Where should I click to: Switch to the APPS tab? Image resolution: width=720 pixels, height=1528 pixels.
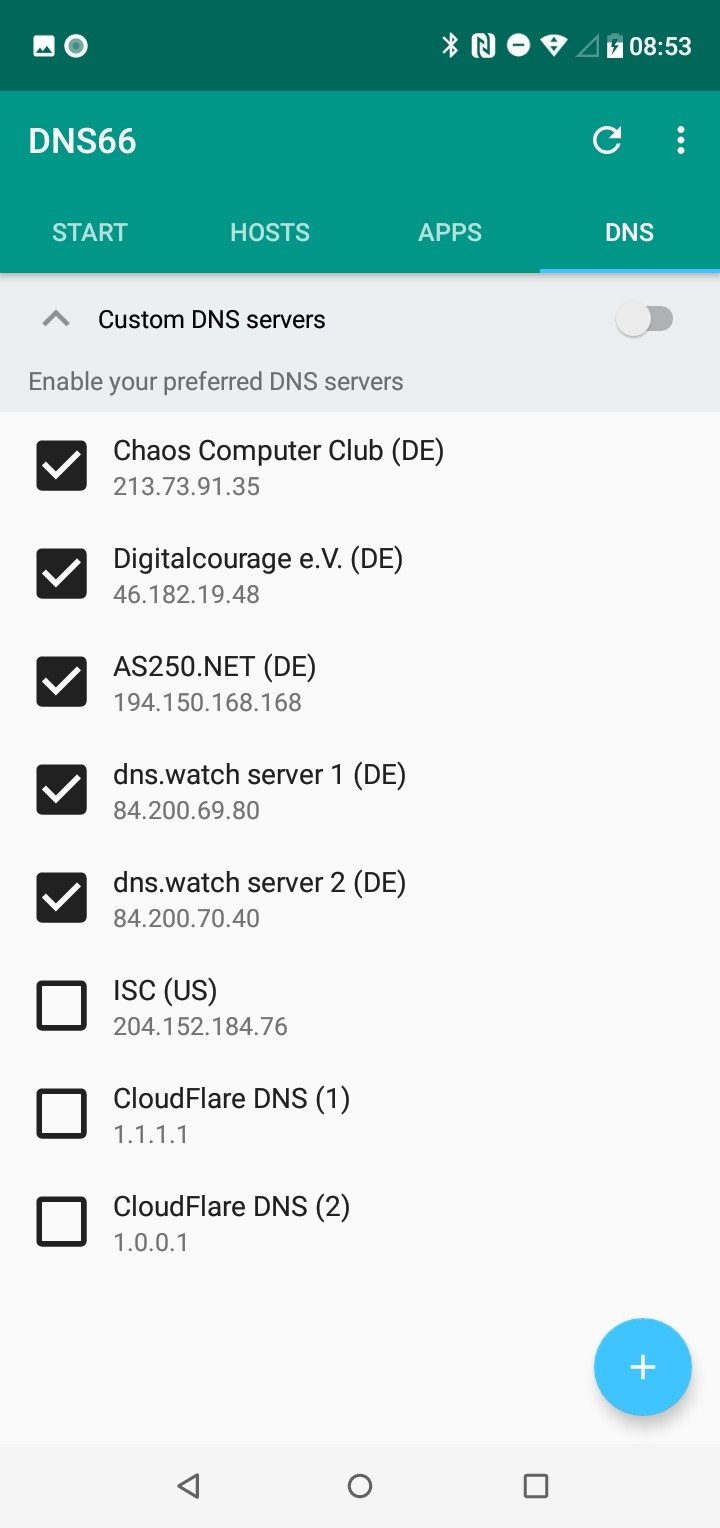pyautogui.click(x=450, y=233)
